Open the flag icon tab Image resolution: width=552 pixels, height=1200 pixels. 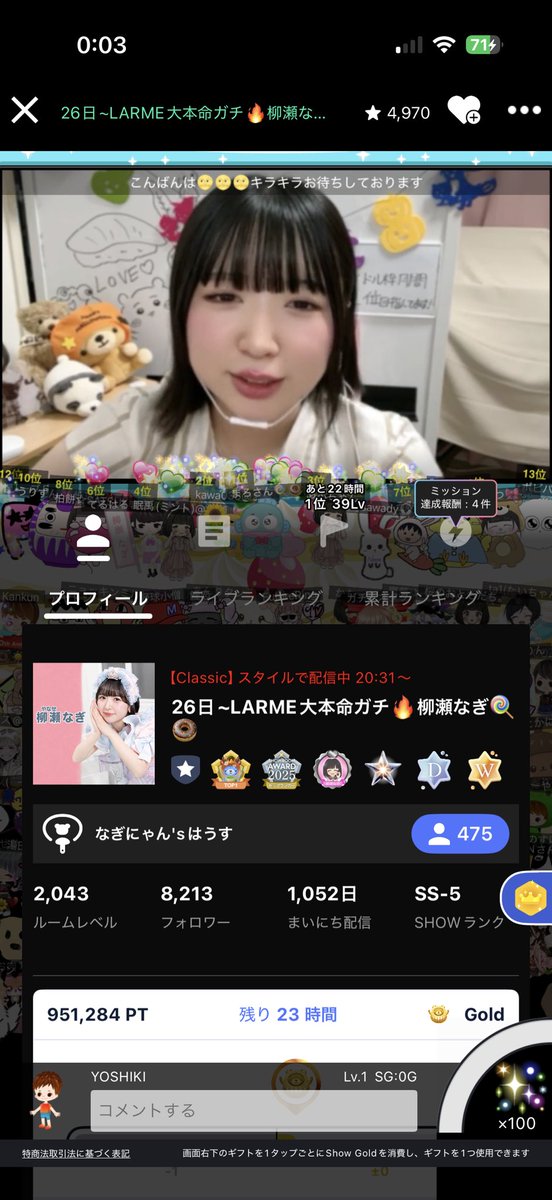(333, 532)
